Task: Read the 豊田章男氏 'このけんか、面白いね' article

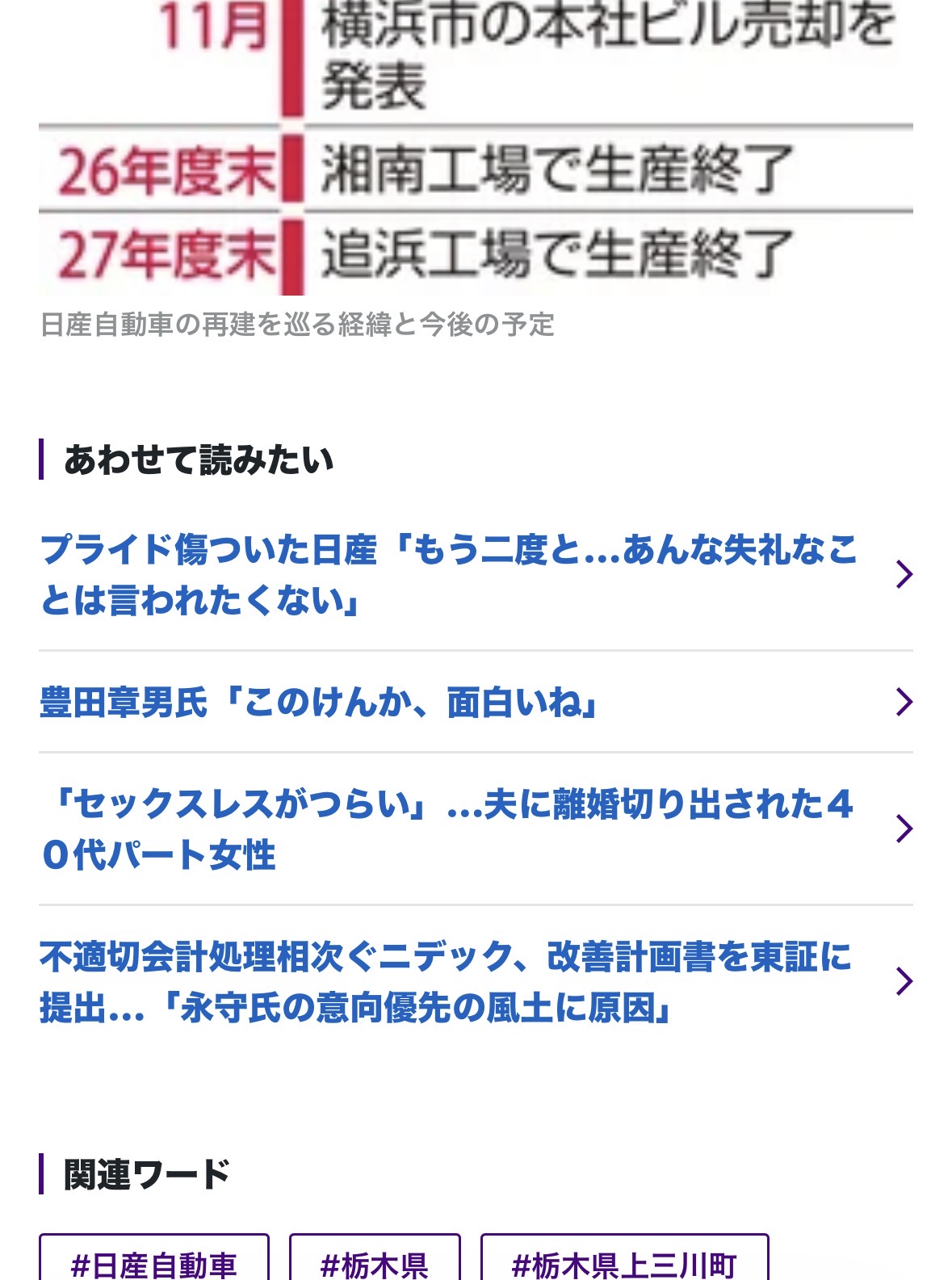Action: click(x=319, y=703)
